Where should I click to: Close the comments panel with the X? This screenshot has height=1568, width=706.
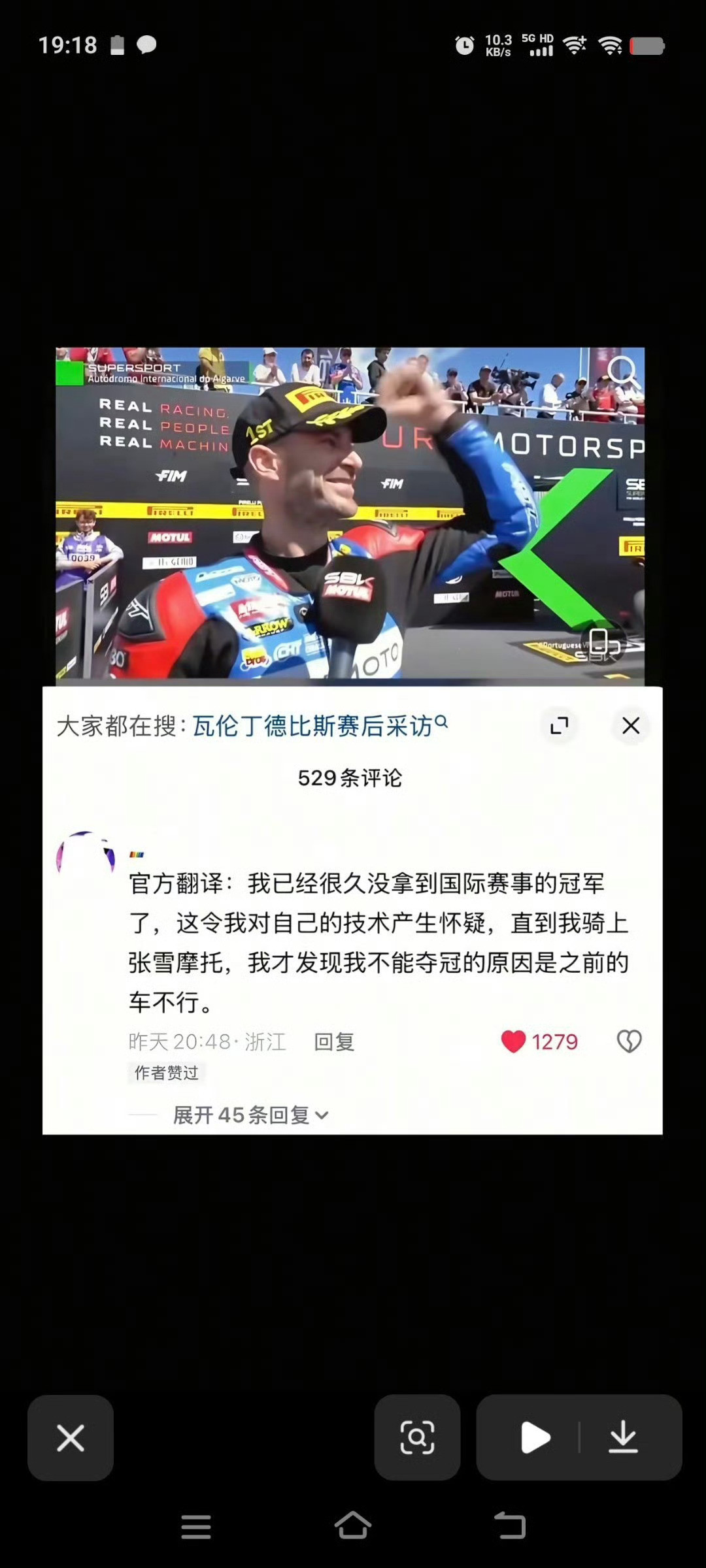[630, 726]
